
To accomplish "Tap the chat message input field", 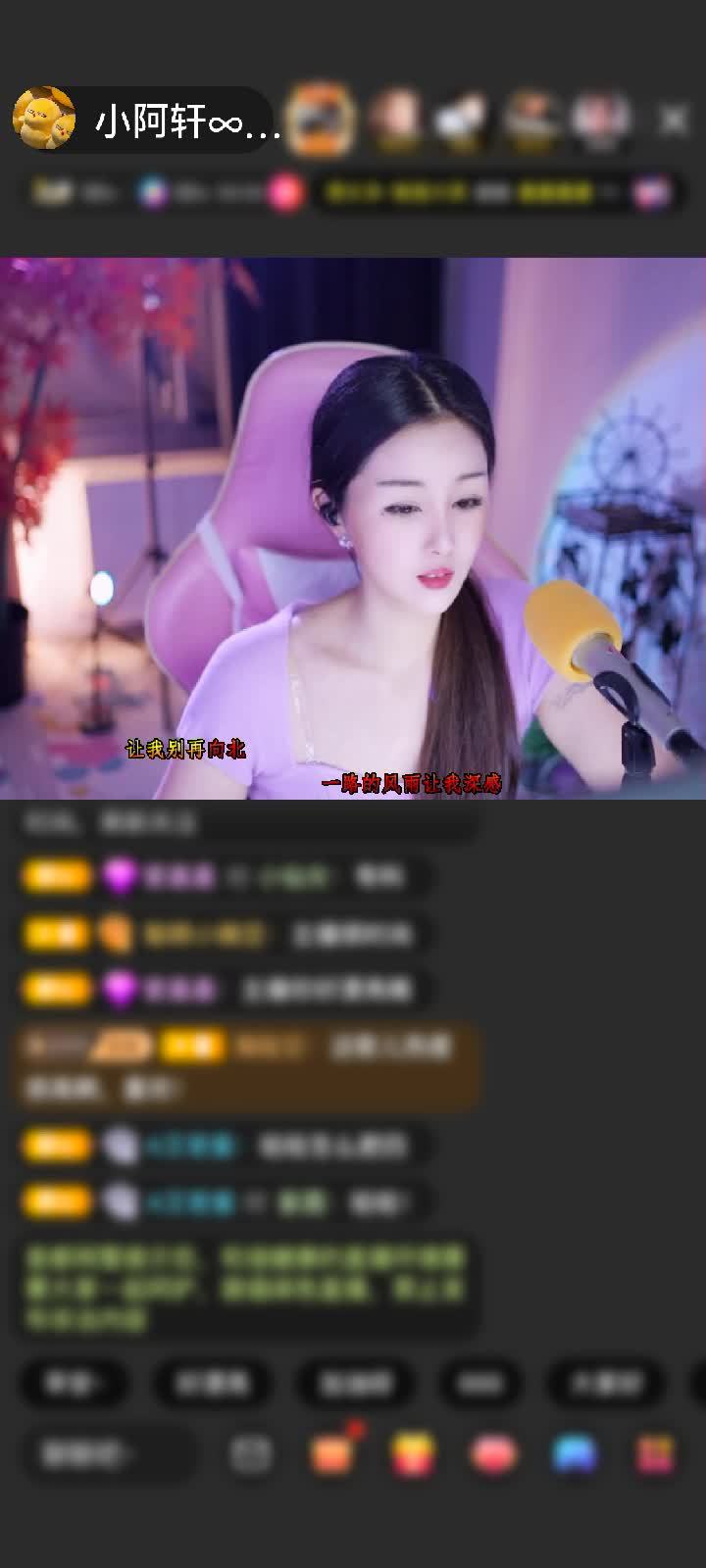I will click(x=108, y=1453).
